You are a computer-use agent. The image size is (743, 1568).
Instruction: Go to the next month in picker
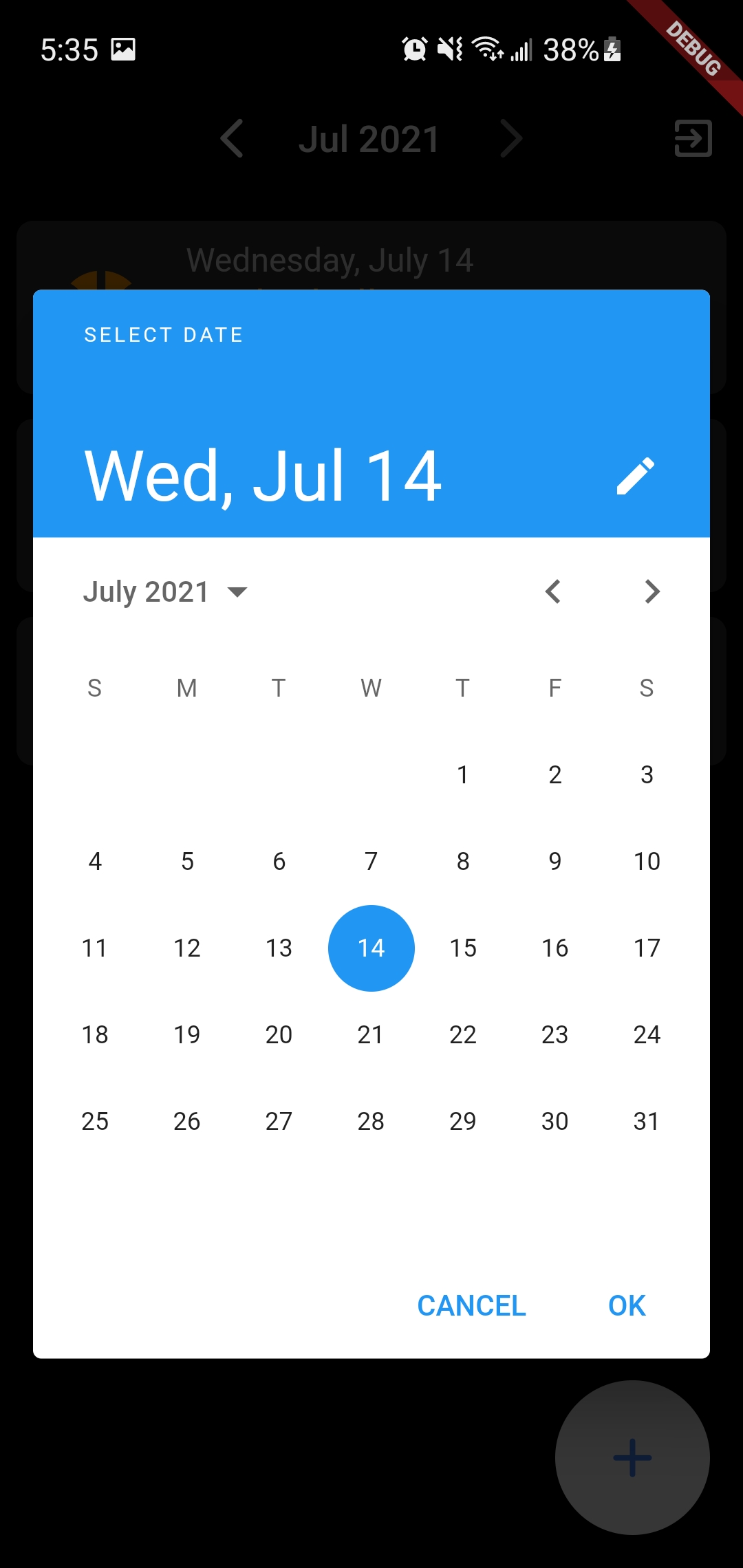652,591
